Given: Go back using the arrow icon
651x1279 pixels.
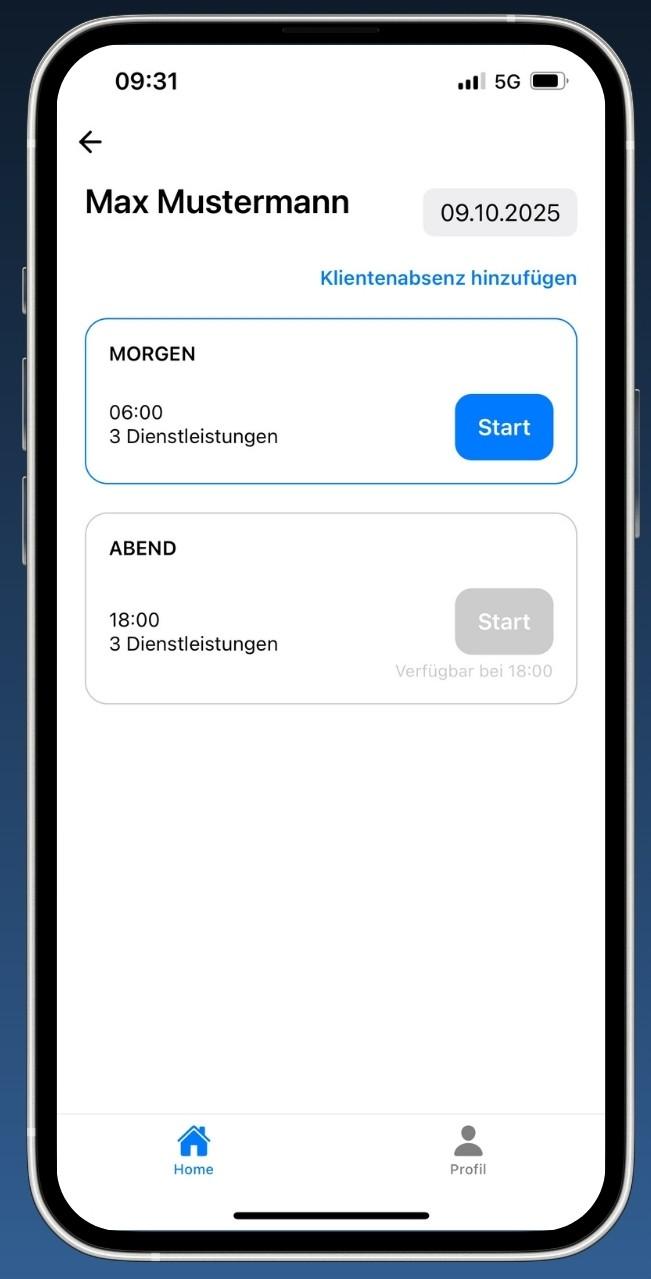Looking at the screenshot, I should click(x=90, y=142).
